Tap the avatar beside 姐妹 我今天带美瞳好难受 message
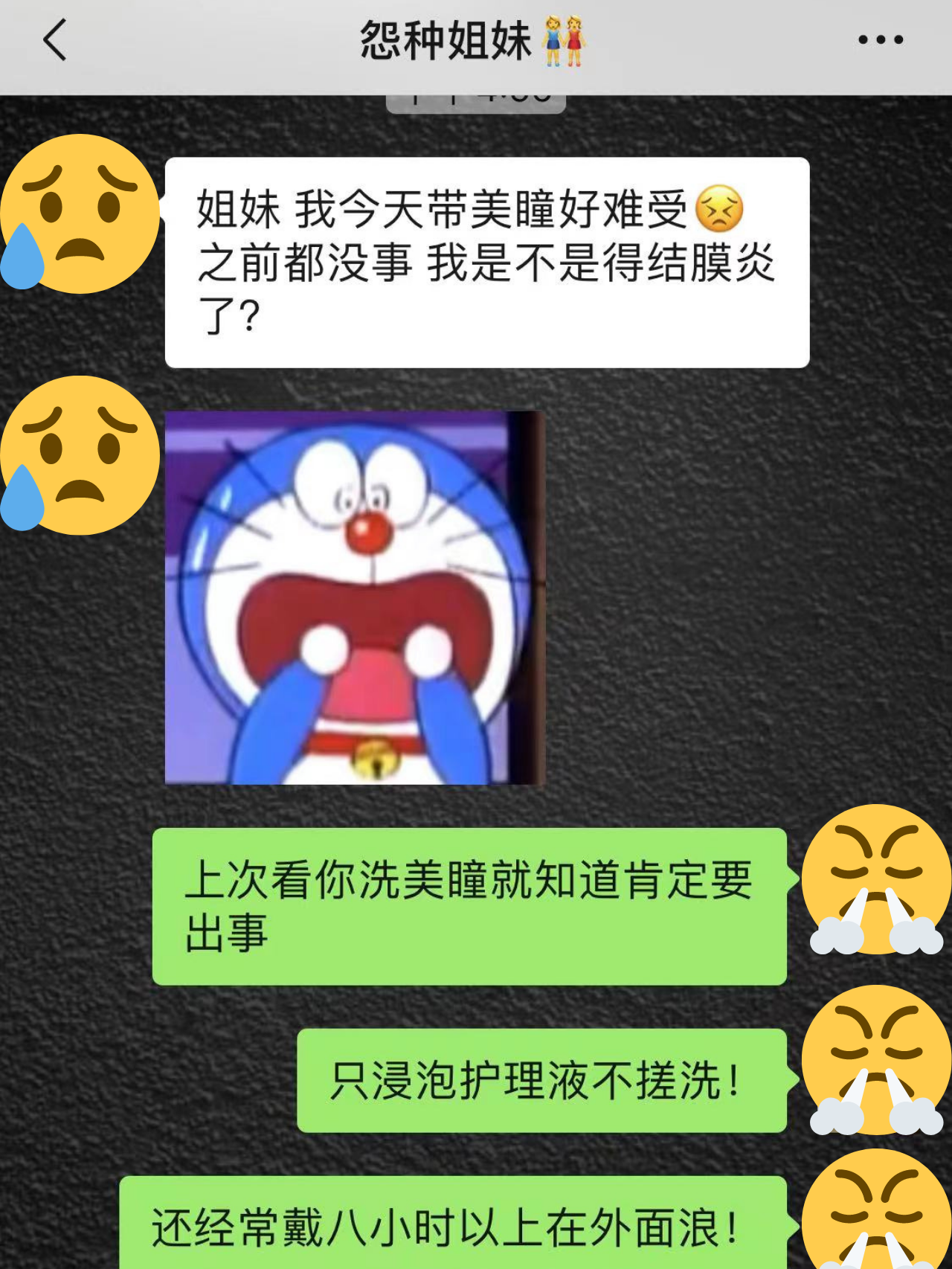 click(x=80, y=214)
